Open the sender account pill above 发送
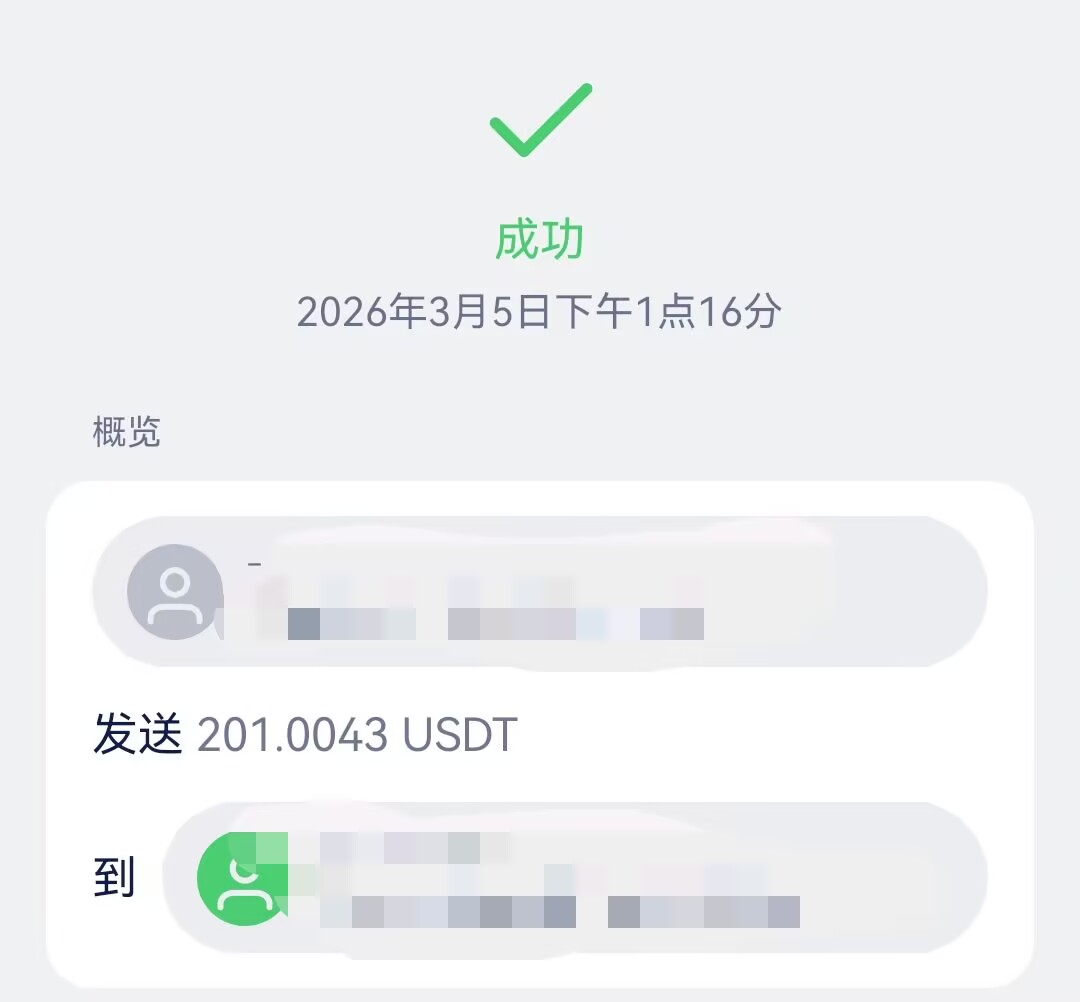Screen dimensions: 1080x1002 pyautogui.click(x=540, y=591)
